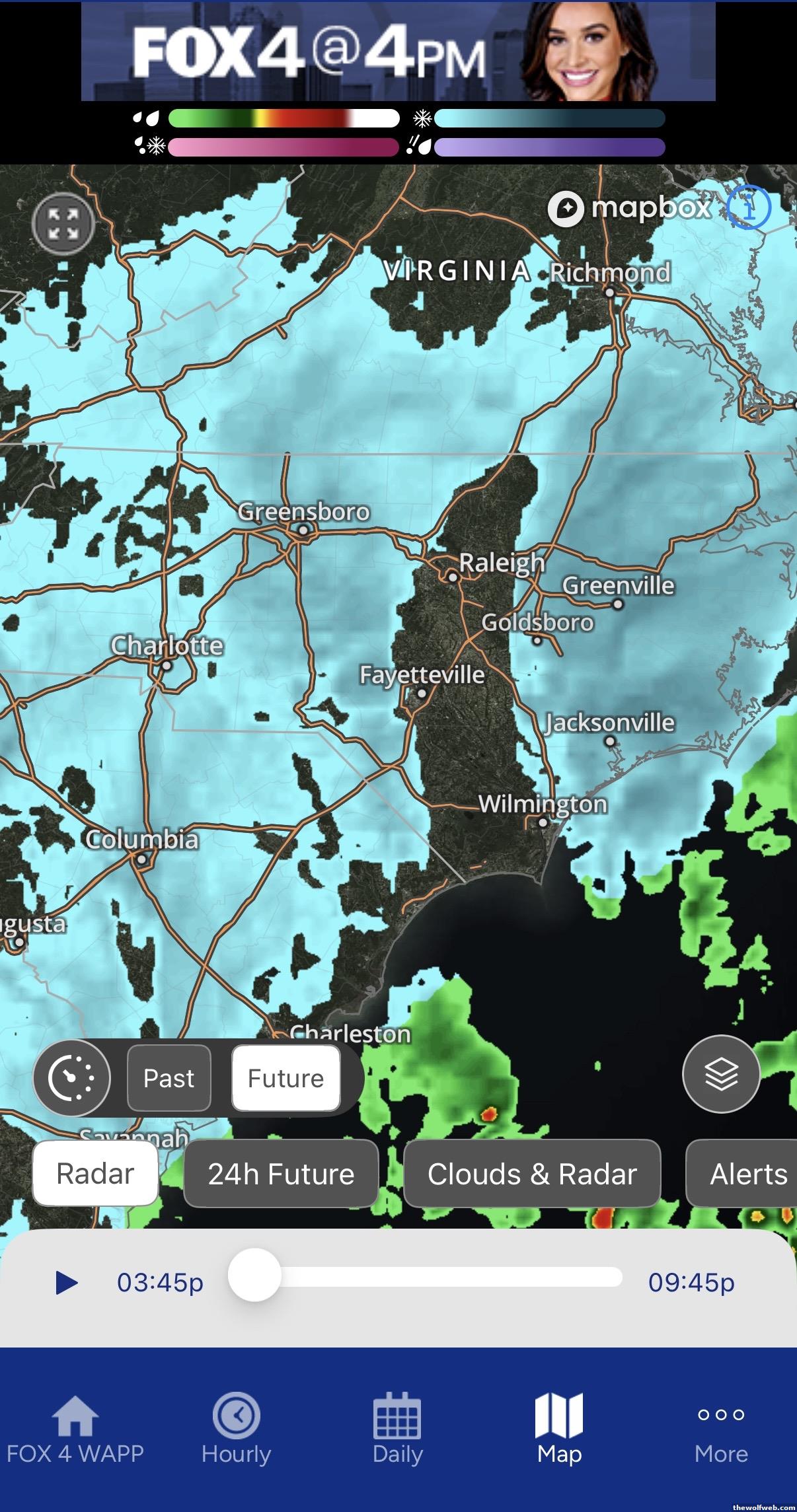797x1512 pixels.
Task: Expand the map to fullscreen
Action: pyautogui.click(x=63, y=224)
